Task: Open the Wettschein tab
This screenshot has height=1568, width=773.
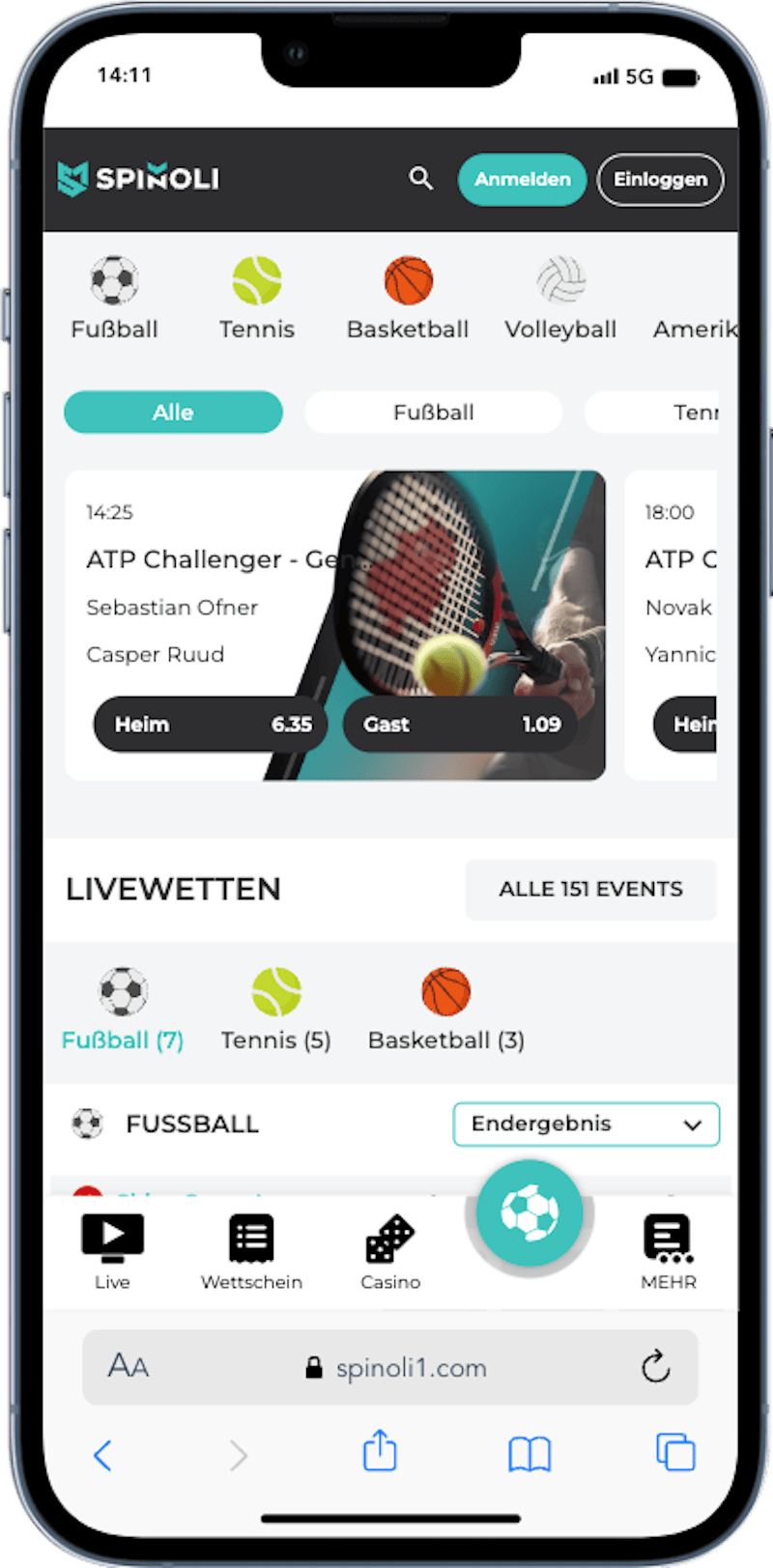Action: [251, 1251]
